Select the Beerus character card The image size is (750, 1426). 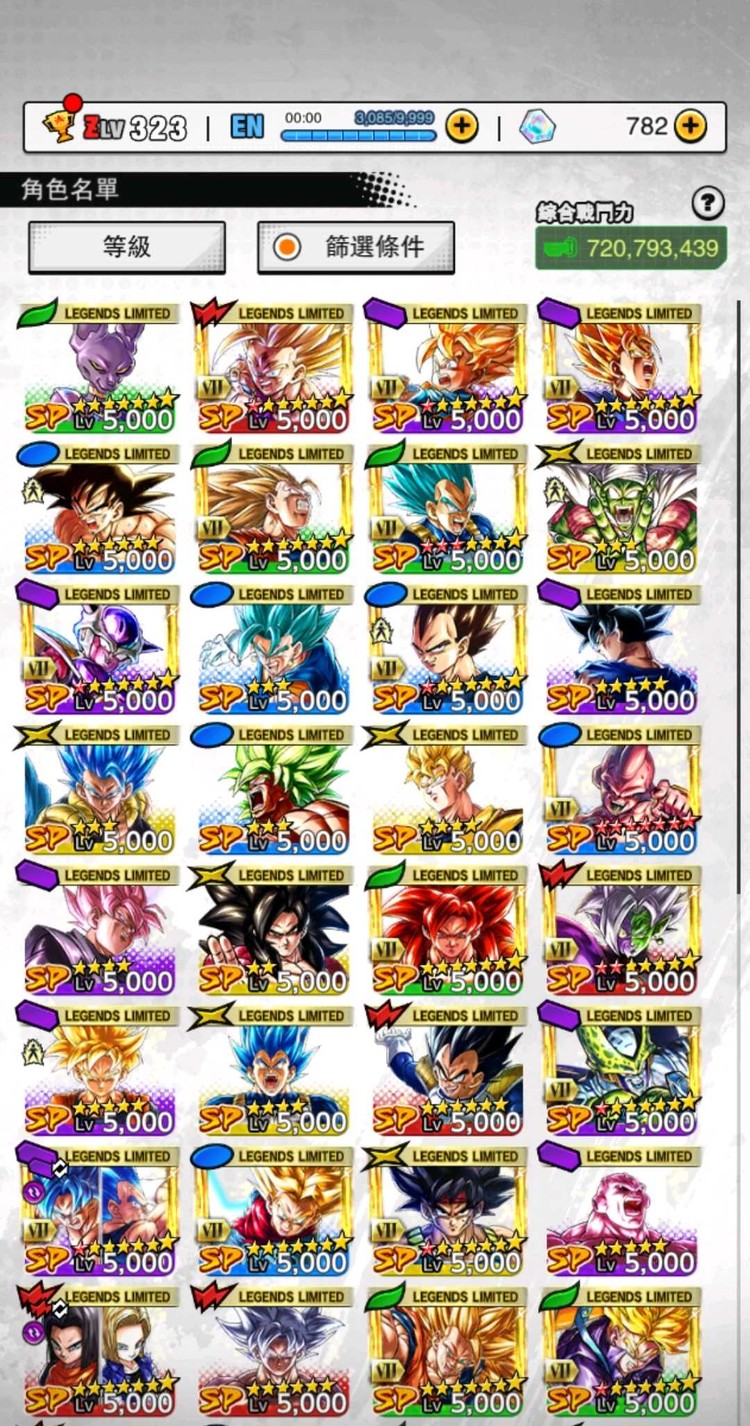[100, 370]
